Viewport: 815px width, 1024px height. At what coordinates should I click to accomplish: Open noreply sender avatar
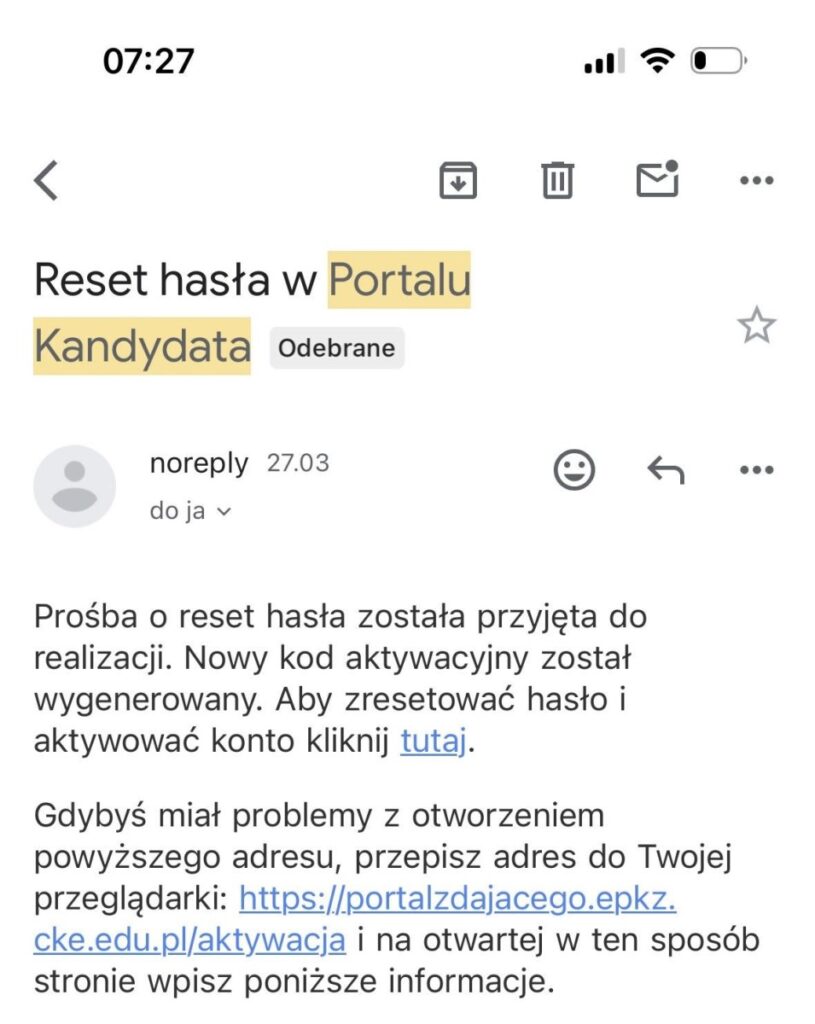coord(74,486)
